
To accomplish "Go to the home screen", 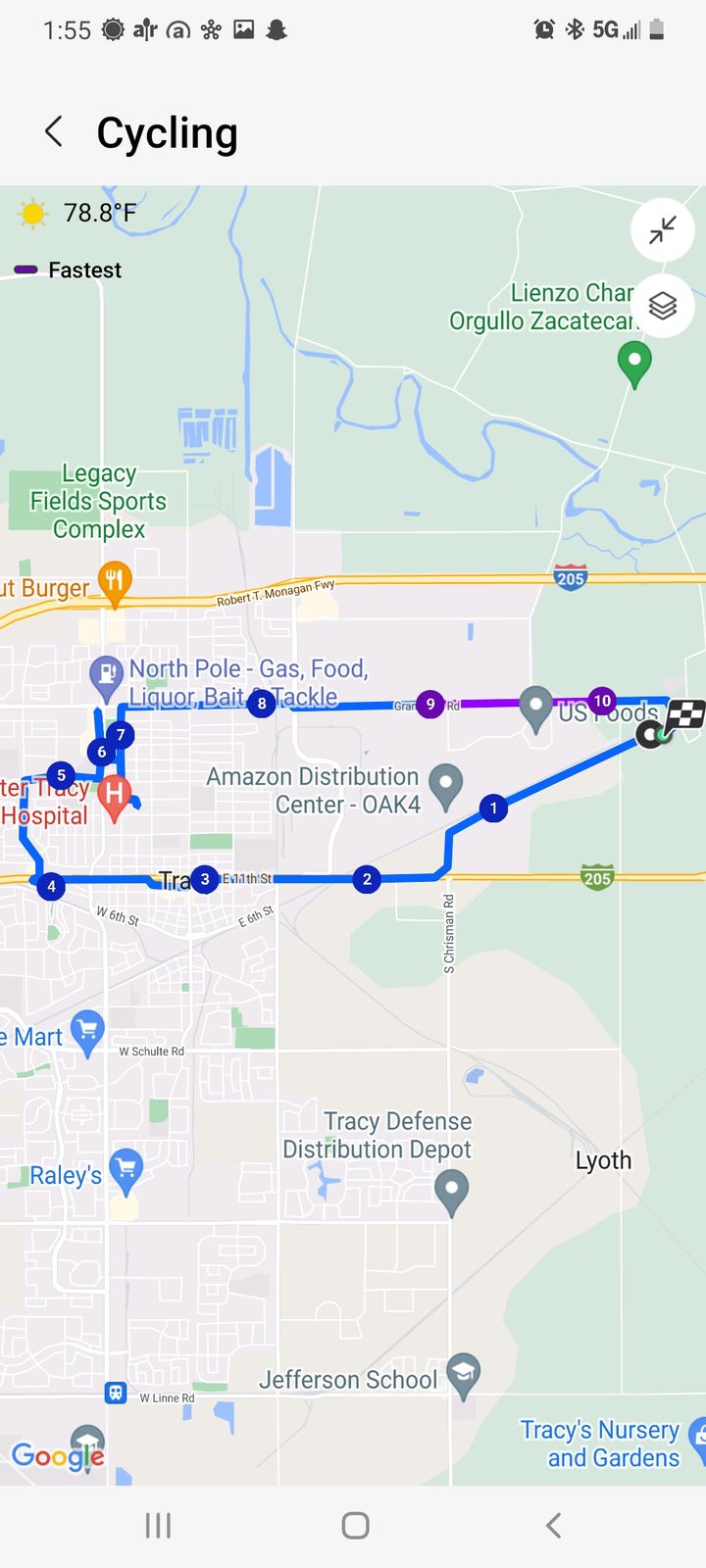I will 355,1525.
